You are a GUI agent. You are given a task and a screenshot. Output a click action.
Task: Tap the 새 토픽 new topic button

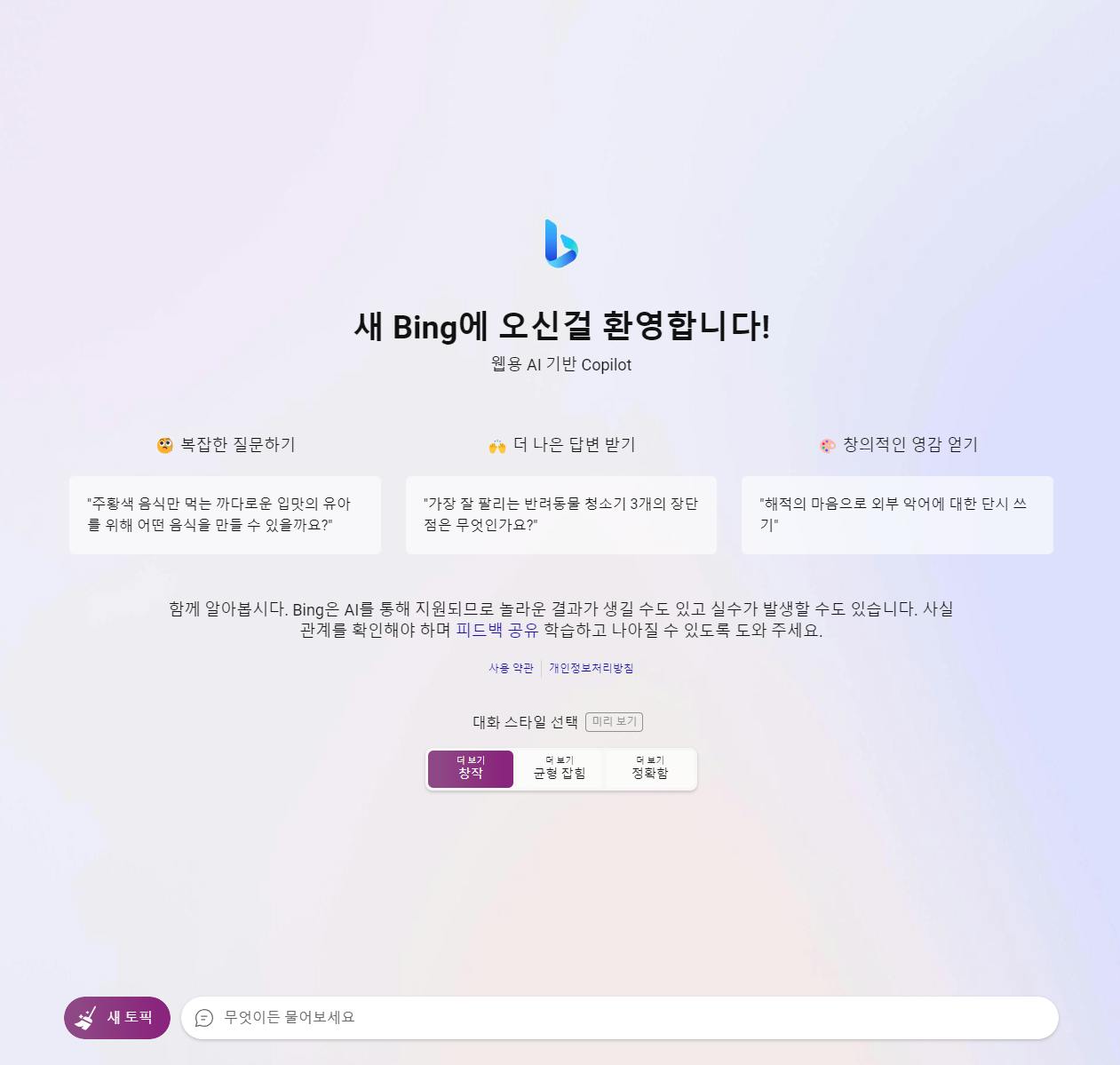(x=117, y=1017)
